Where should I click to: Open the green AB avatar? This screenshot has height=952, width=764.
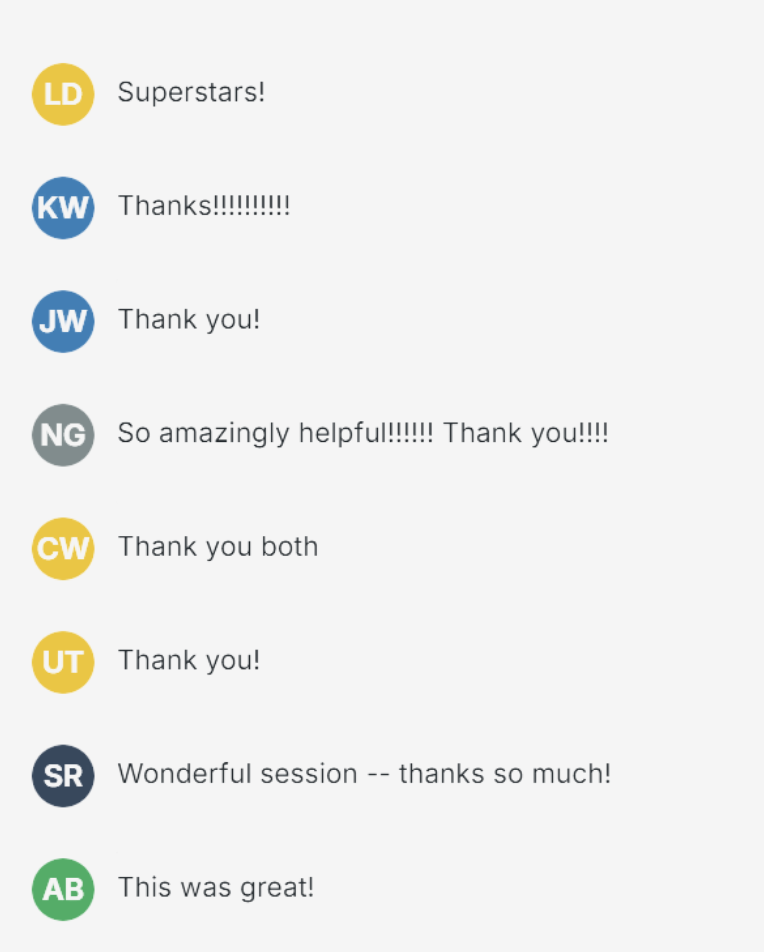pyautogui.click(x=63, y=889)
